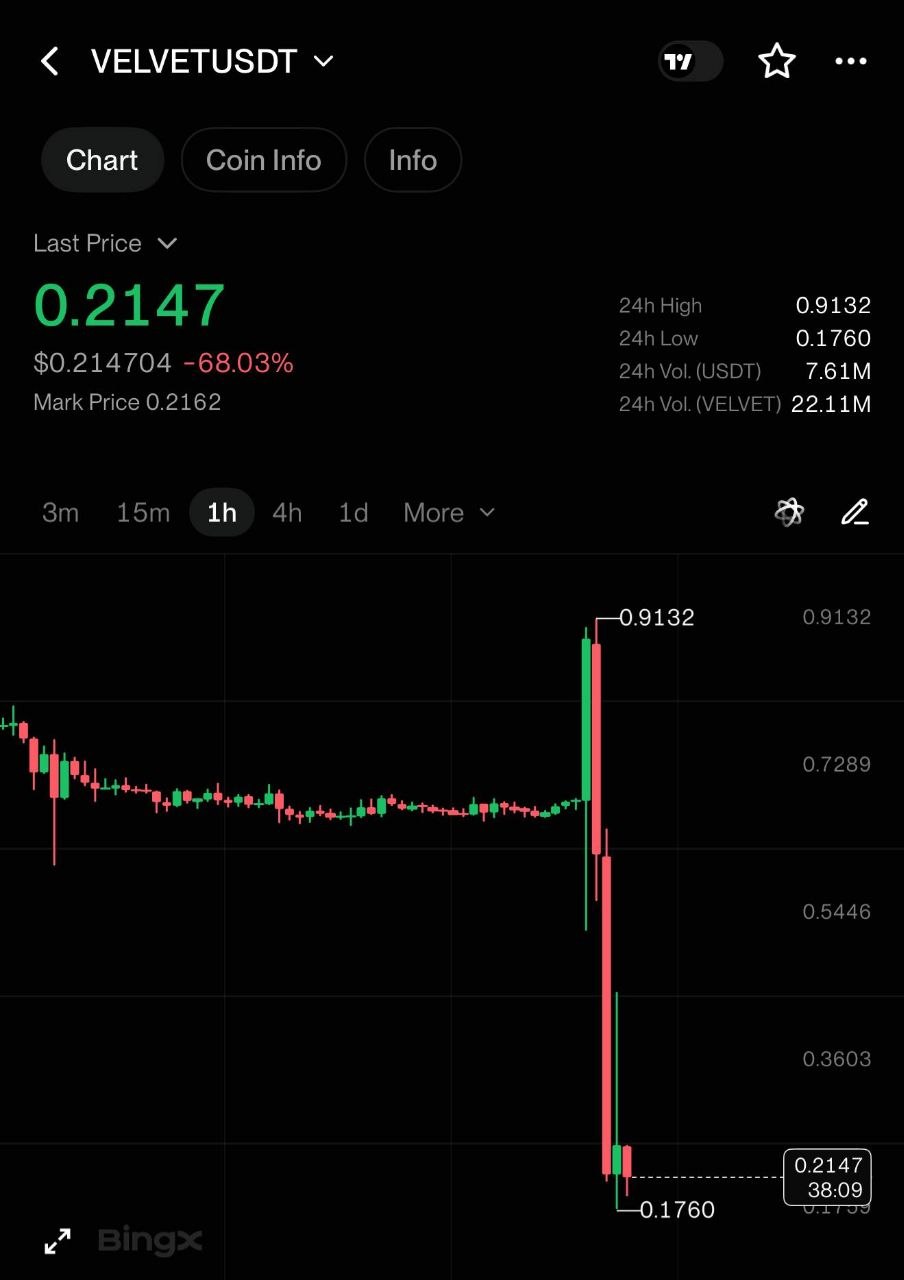Select the 1d chart interval
This screenshot has width=904, height=1280.
tap(353, 513)
